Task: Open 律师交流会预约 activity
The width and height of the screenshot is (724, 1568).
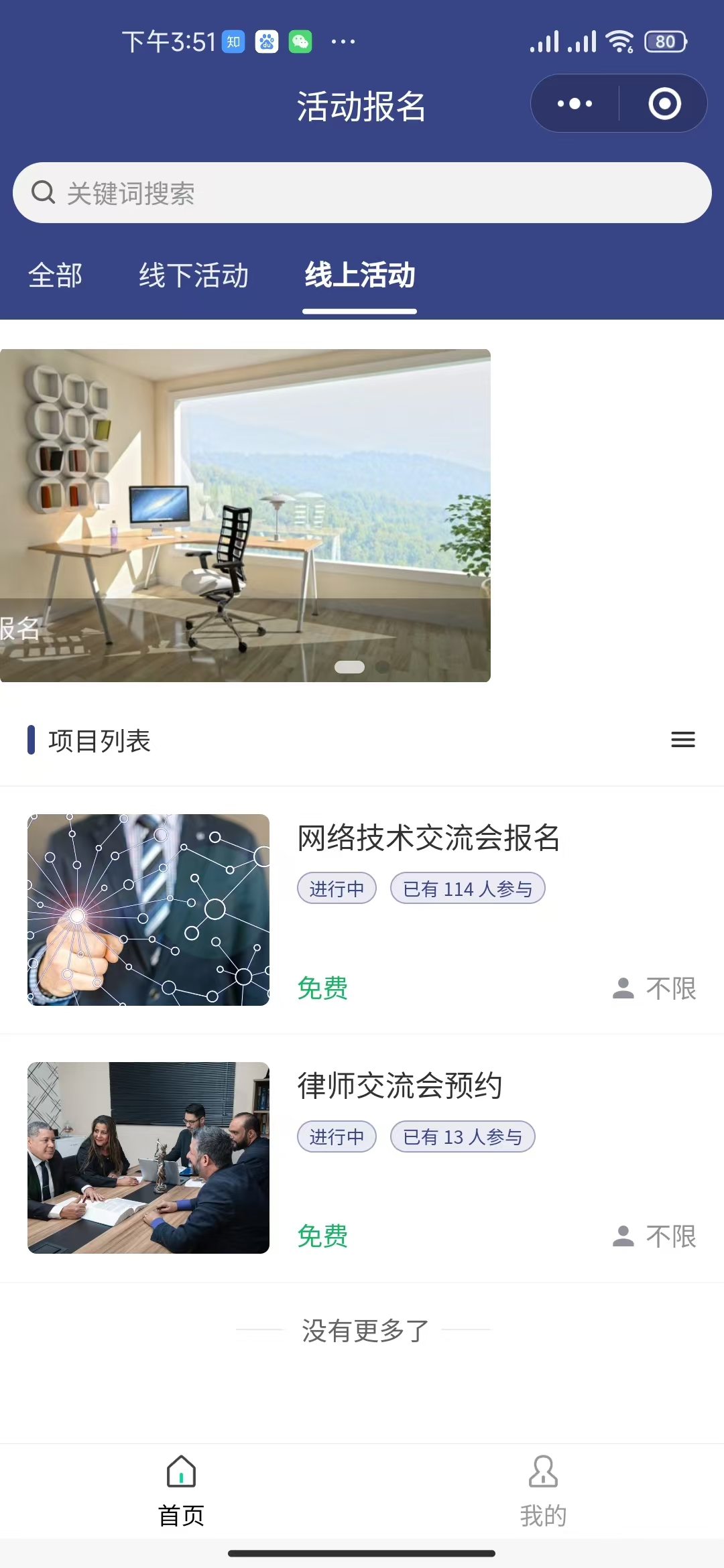Action: (x=400, y=1086)
